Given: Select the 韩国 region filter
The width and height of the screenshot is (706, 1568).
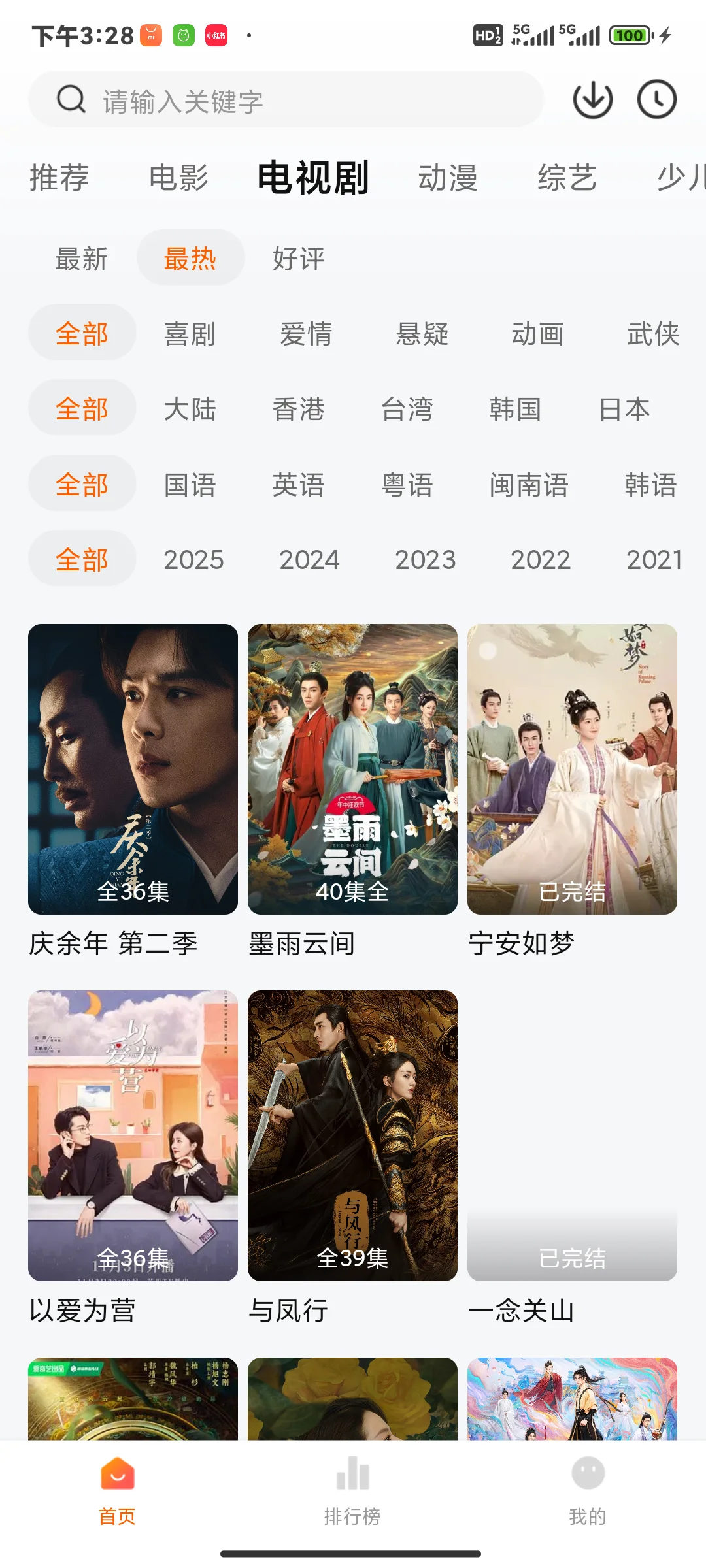Looking at the screenshot, I should point(515,409).
